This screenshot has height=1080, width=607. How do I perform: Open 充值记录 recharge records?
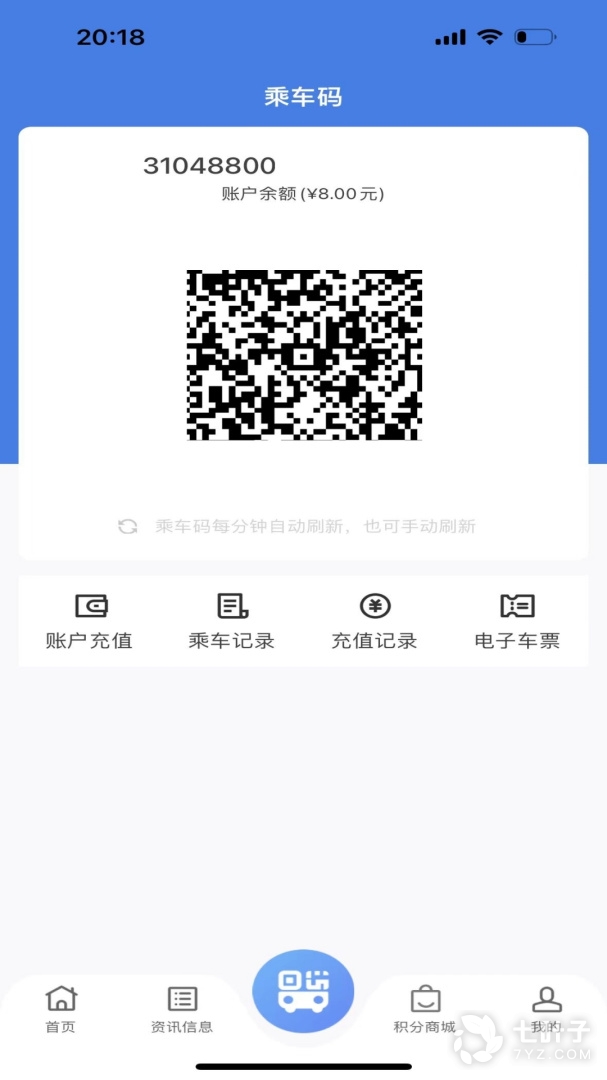coord(374,621)
